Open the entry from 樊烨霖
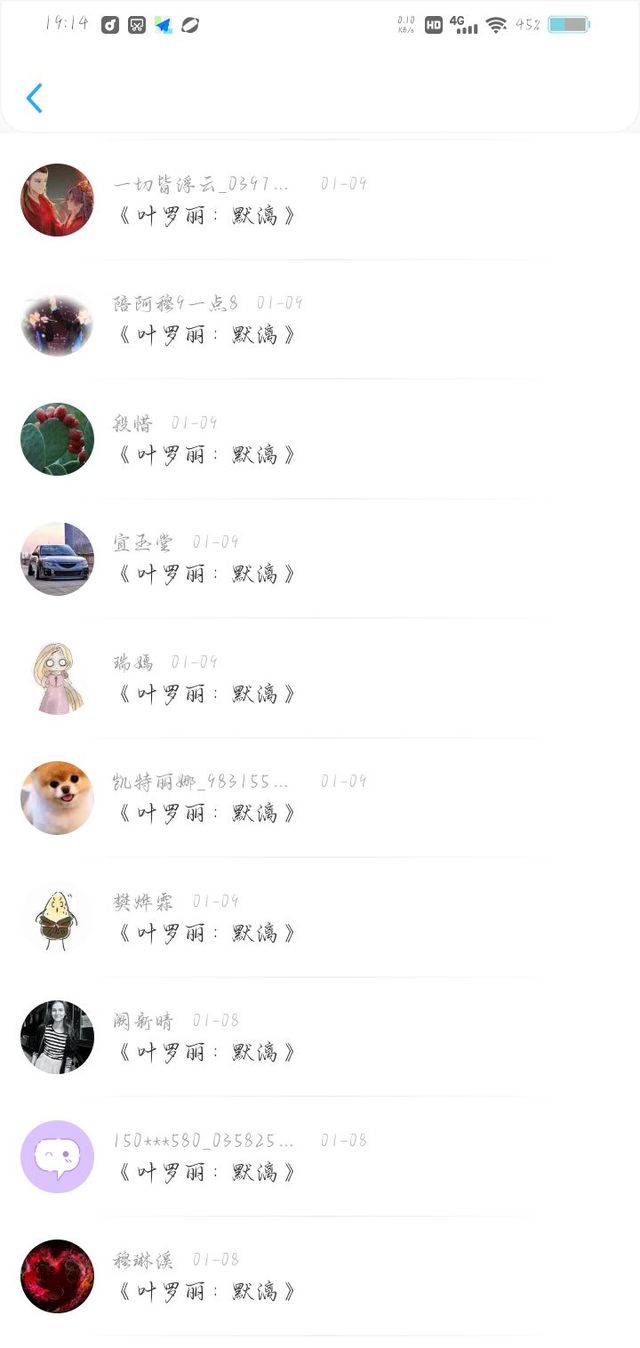 pyautogui.click(x=320, y=917)
